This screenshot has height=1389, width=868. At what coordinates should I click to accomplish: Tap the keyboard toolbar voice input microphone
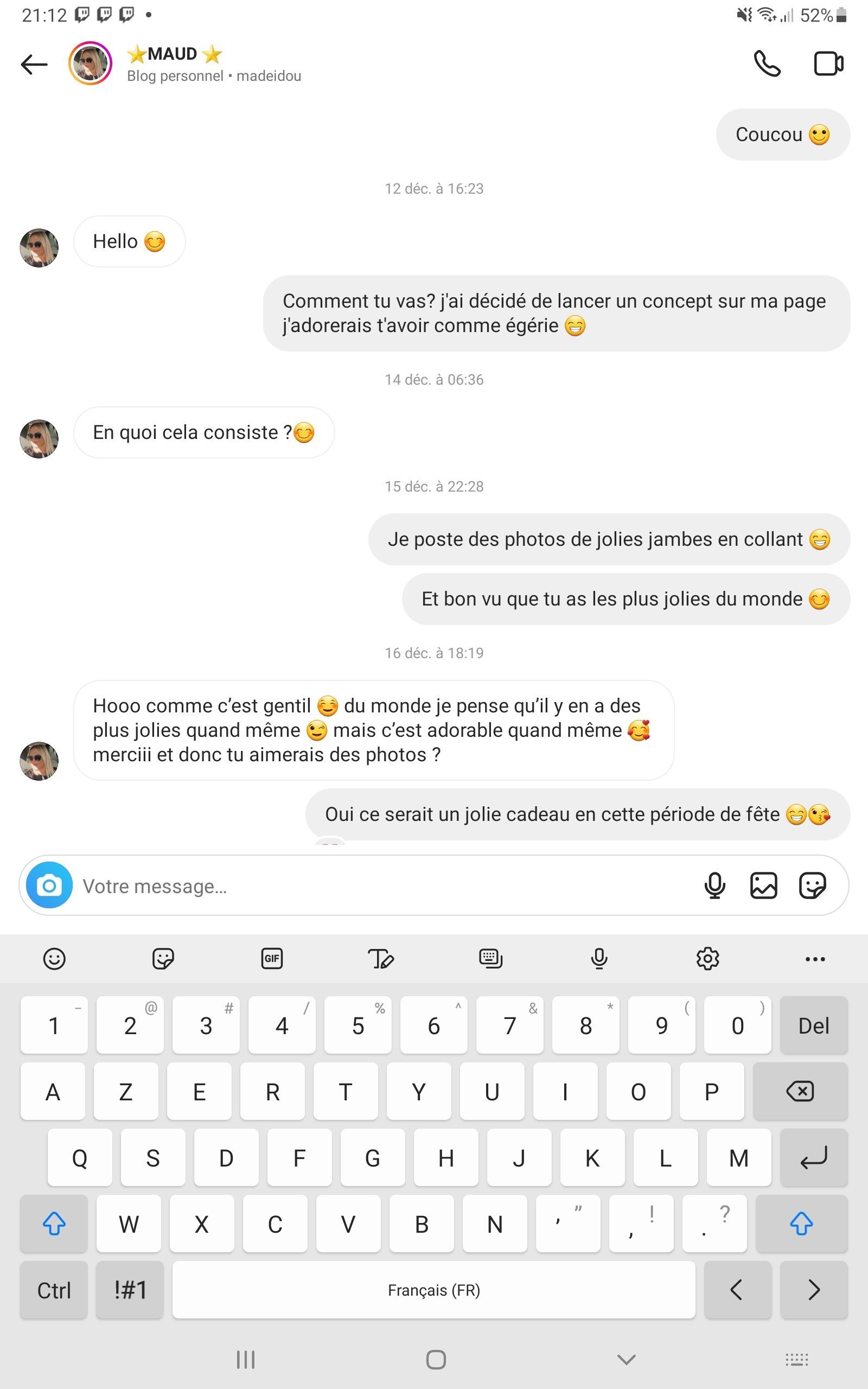(599, 959)
